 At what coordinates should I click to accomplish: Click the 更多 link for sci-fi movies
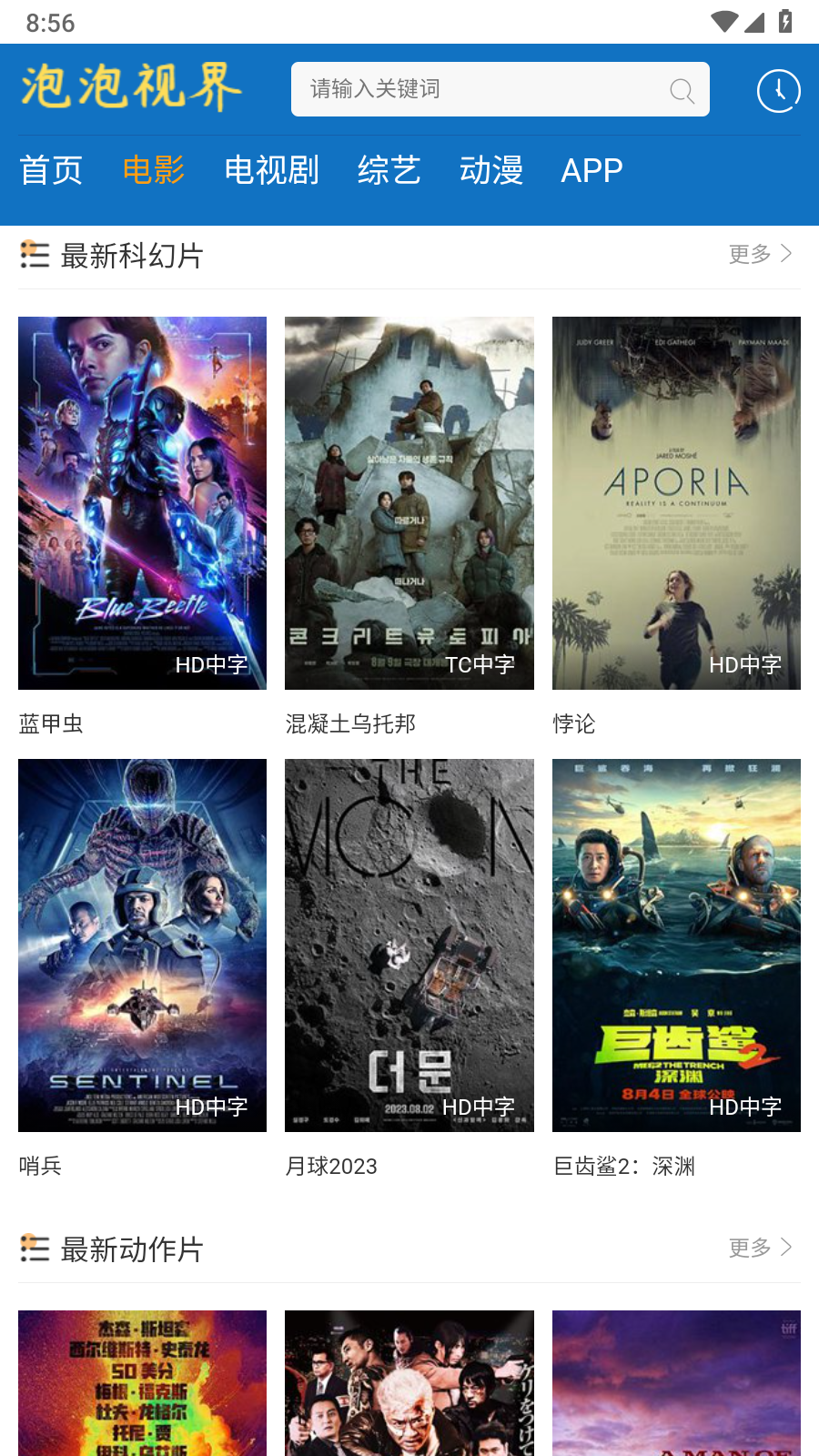click(750, 255)
